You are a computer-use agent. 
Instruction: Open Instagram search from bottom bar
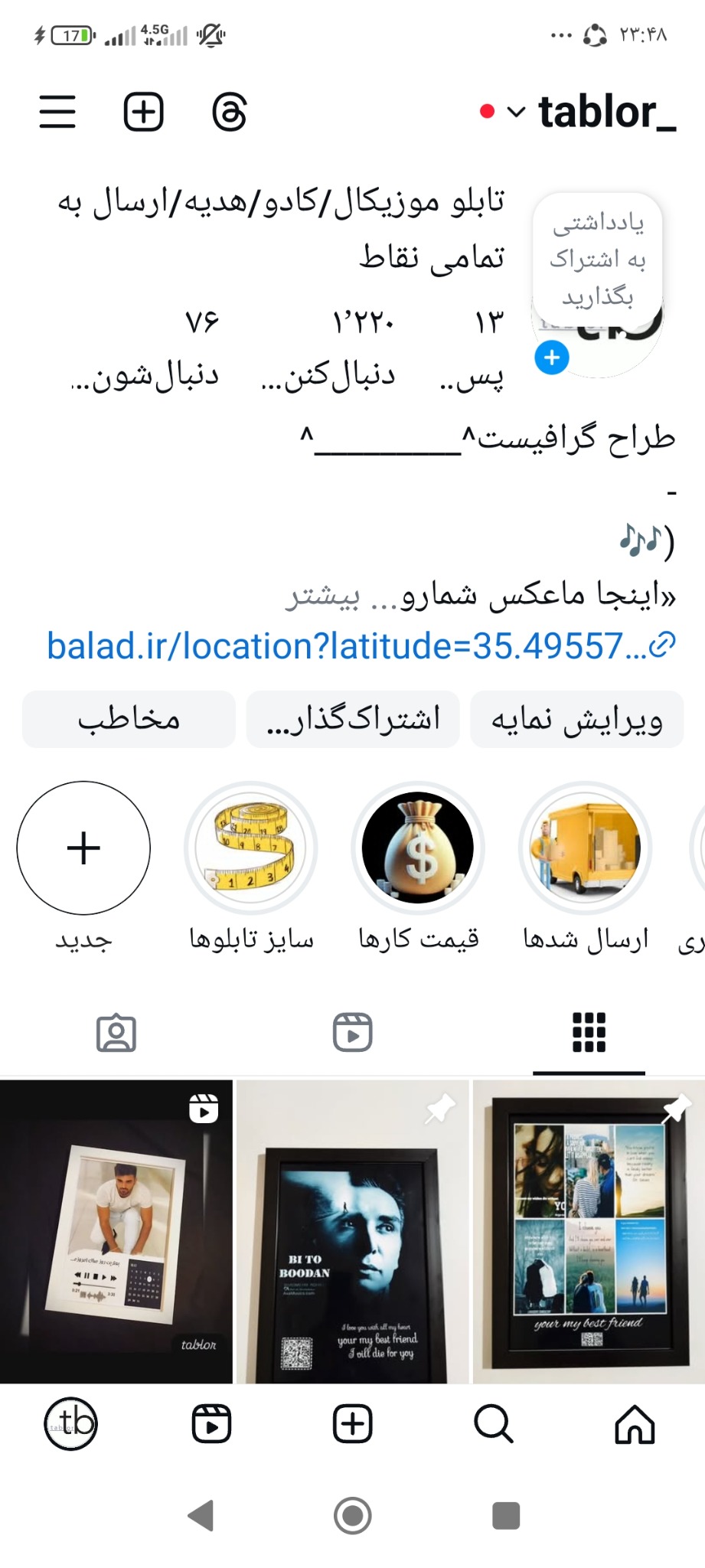[x=493, y=1424]
